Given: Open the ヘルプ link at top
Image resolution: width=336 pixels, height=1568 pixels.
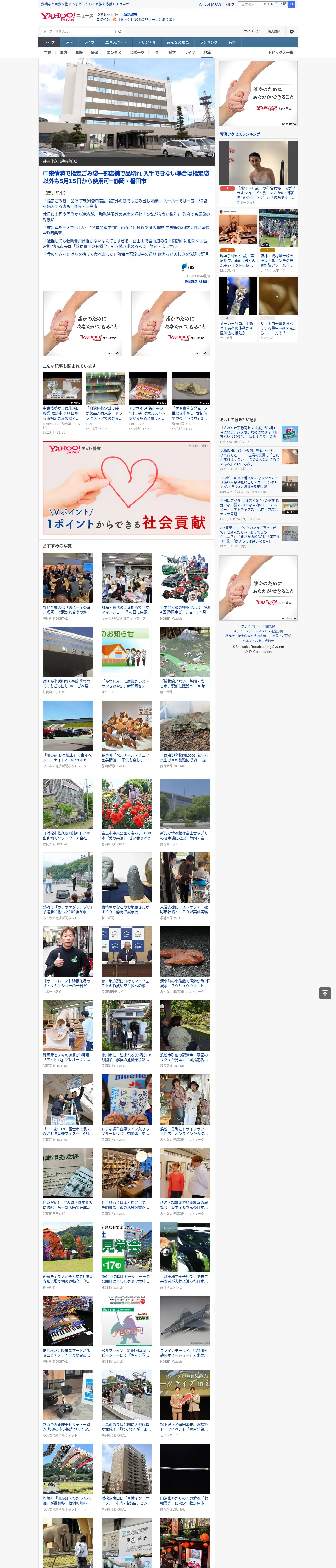Looking at the screenshot, I should point(229,4).
